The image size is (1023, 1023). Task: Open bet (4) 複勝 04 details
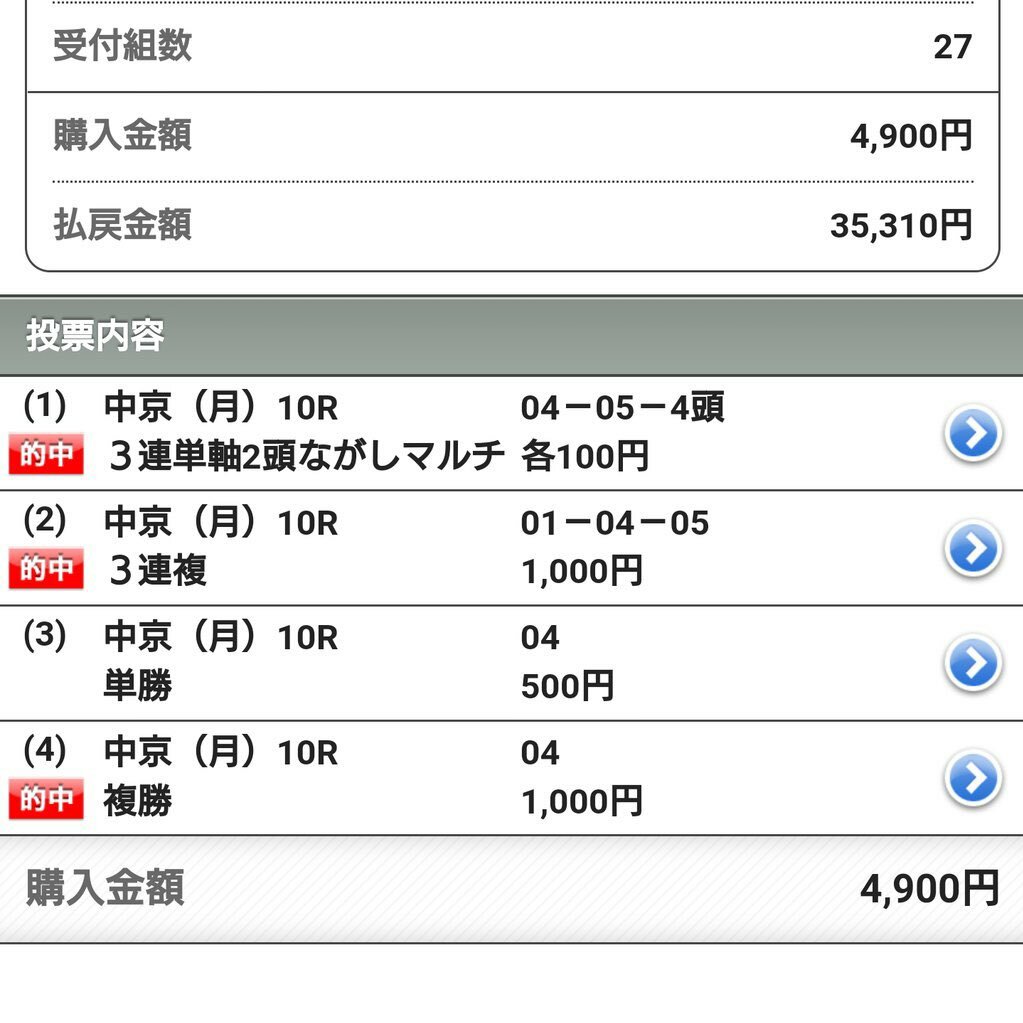click(x=973, y=778)
